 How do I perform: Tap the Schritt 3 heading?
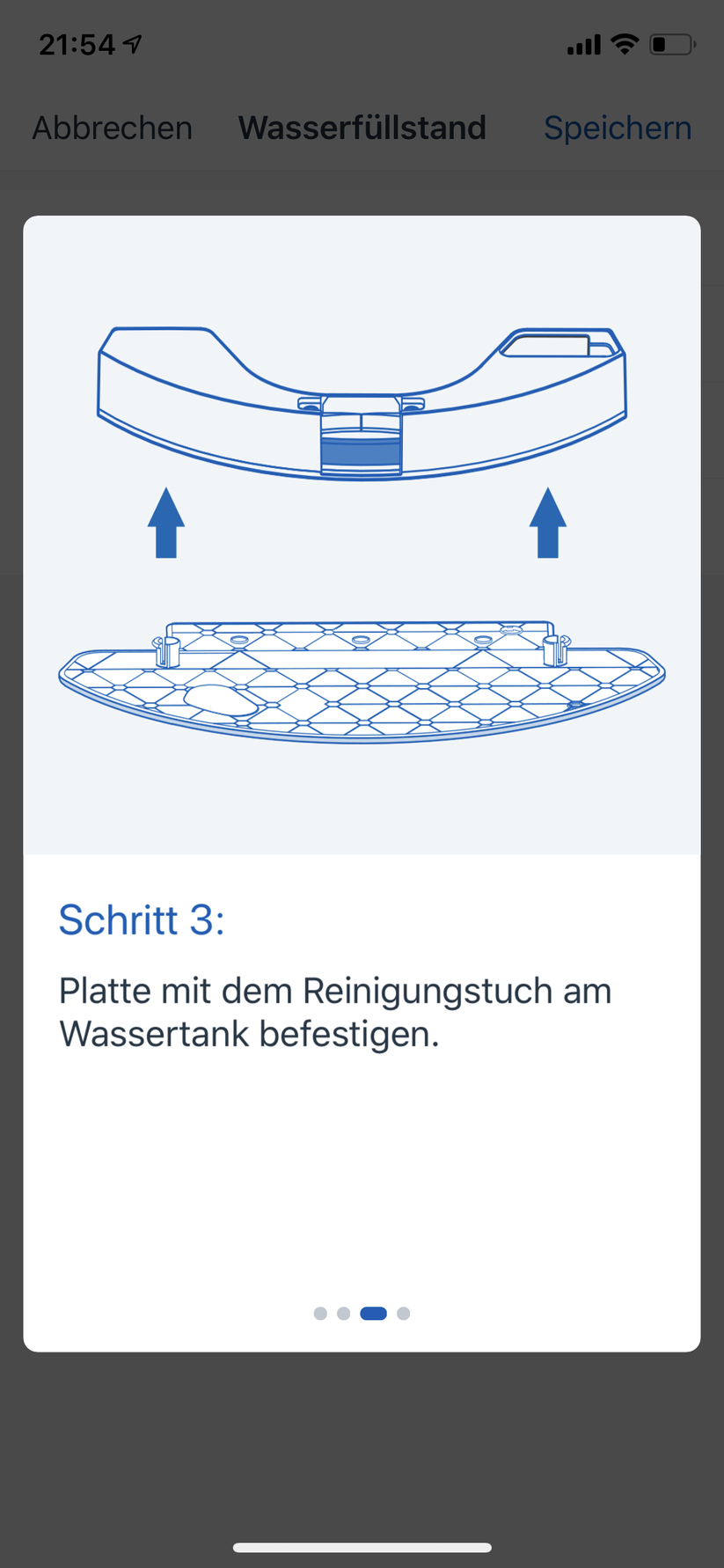click(x=141, y=920)
